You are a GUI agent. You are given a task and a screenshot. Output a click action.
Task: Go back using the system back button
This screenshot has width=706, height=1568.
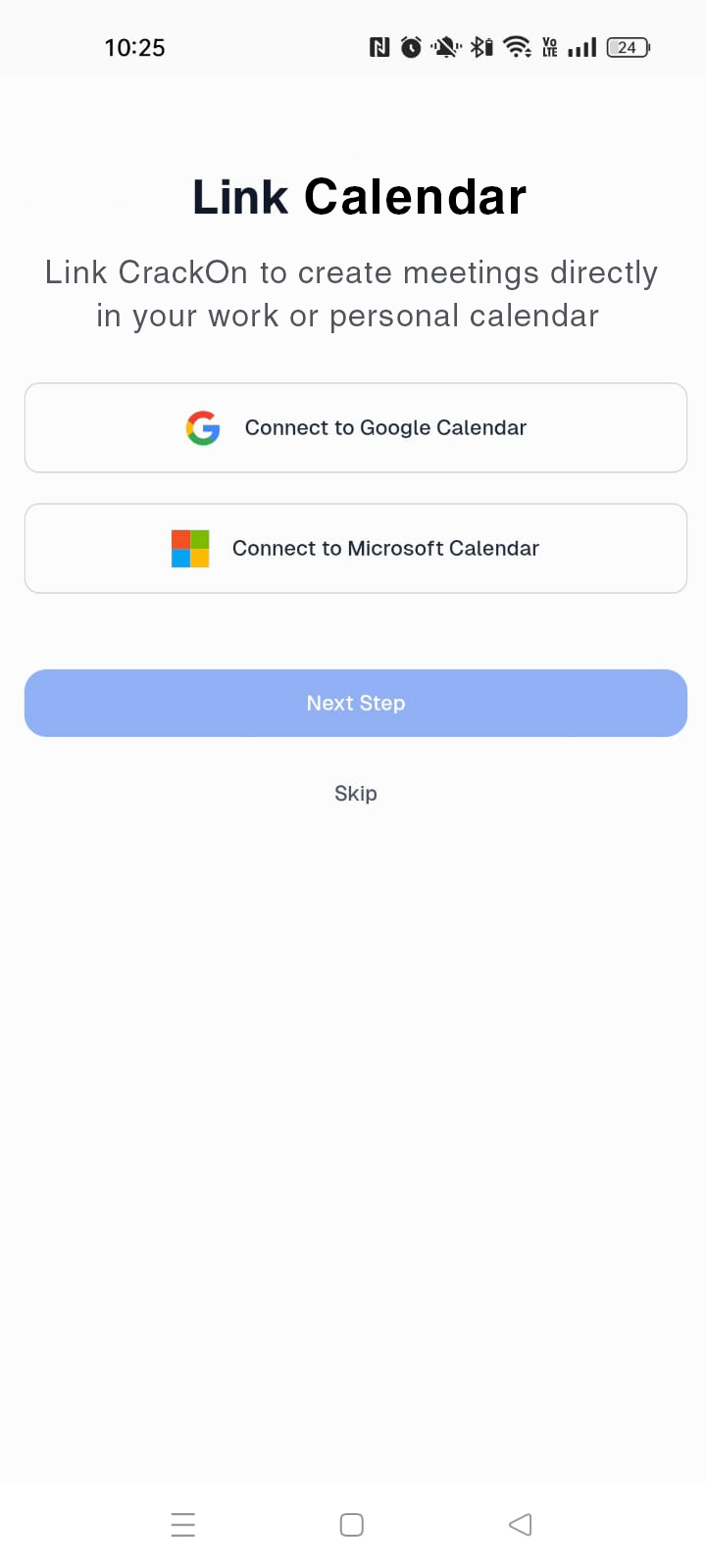click(520, 1524)
